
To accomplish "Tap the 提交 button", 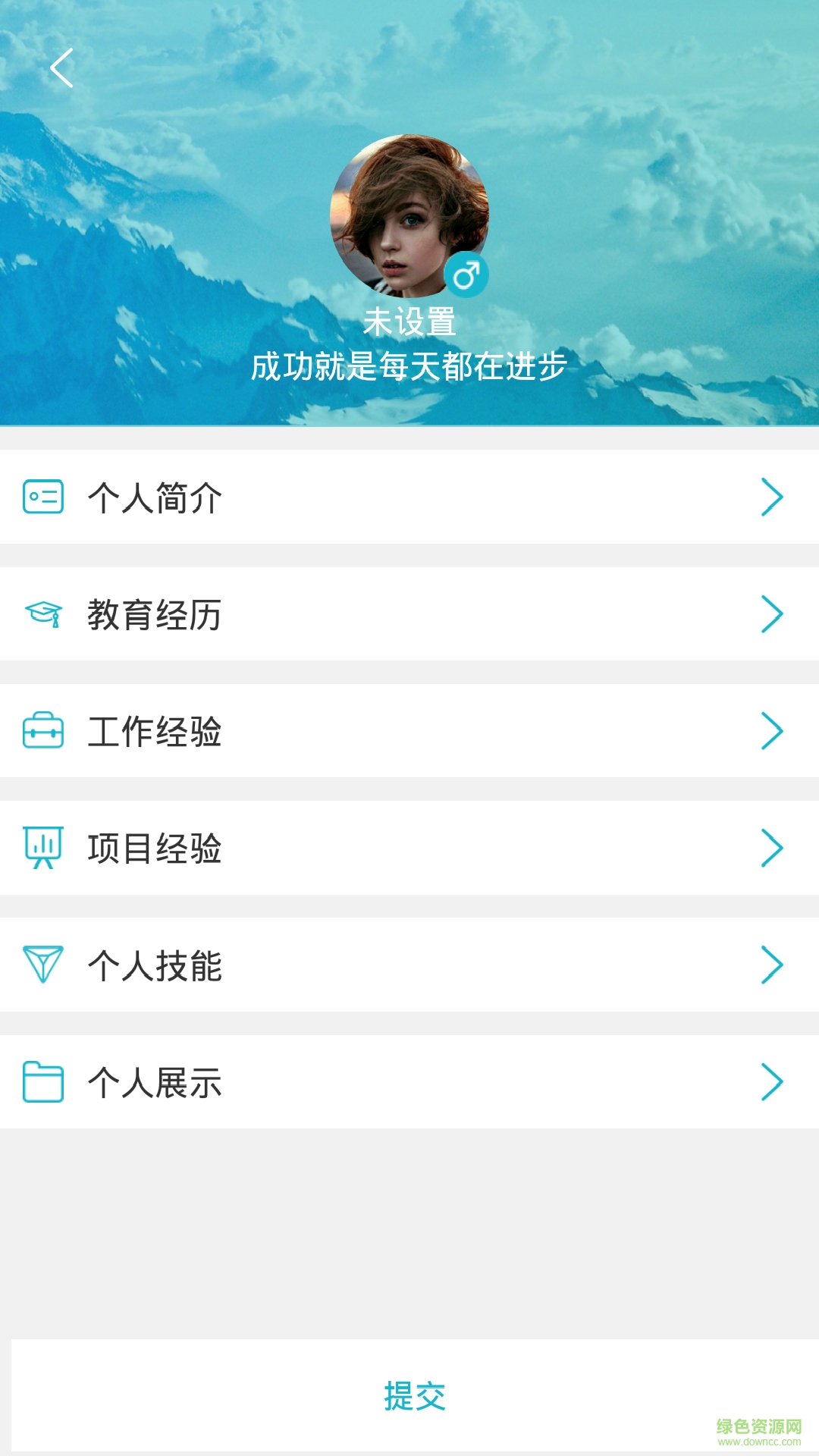I will 414,1395.
